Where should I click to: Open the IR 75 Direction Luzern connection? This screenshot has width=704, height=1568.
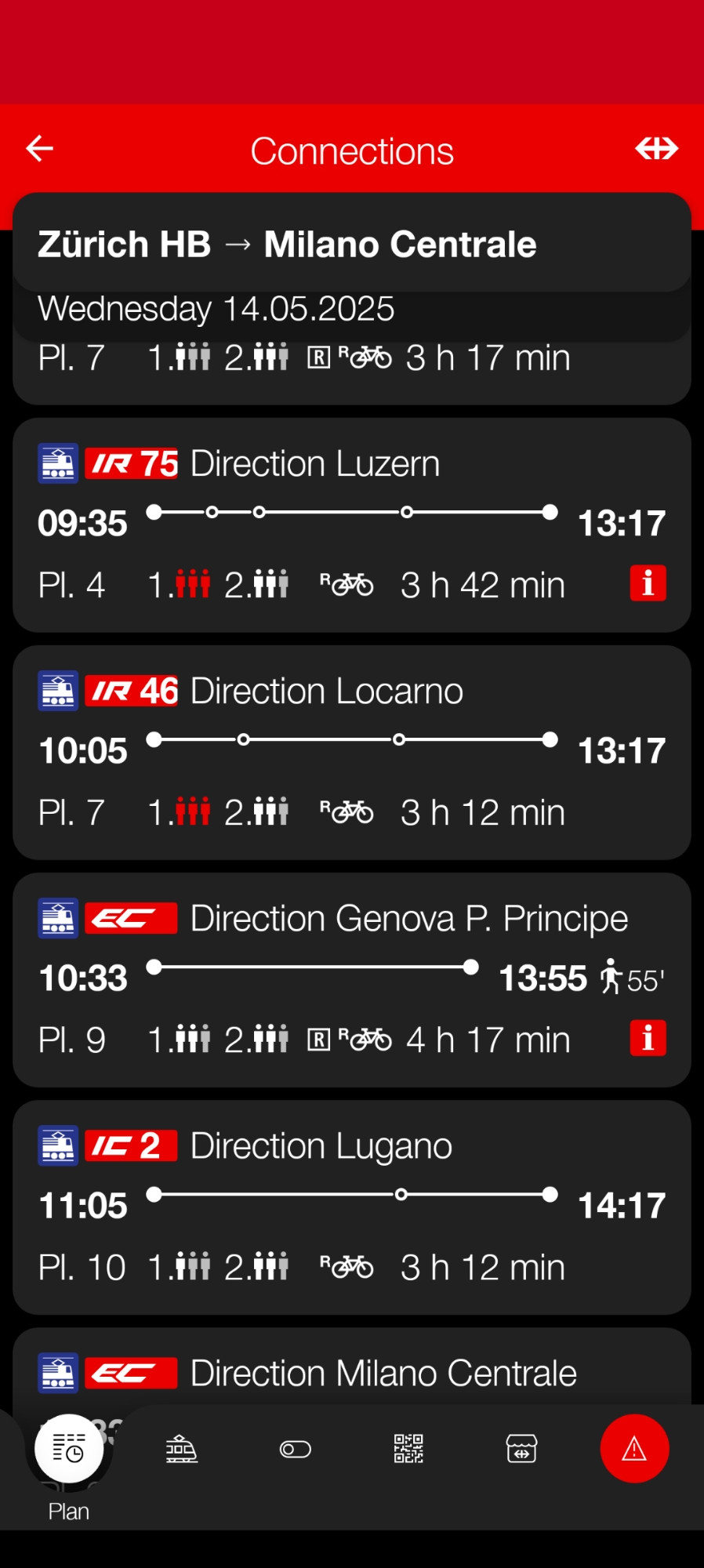click(352, 524)
